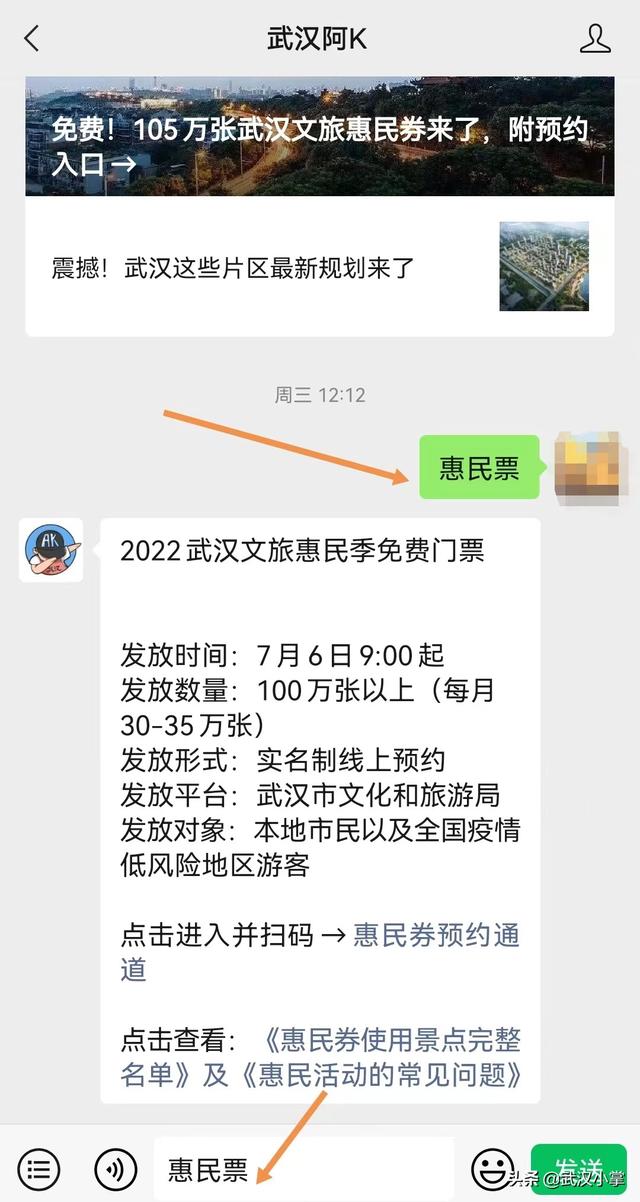Open the account profile icon

pos(595,39)
